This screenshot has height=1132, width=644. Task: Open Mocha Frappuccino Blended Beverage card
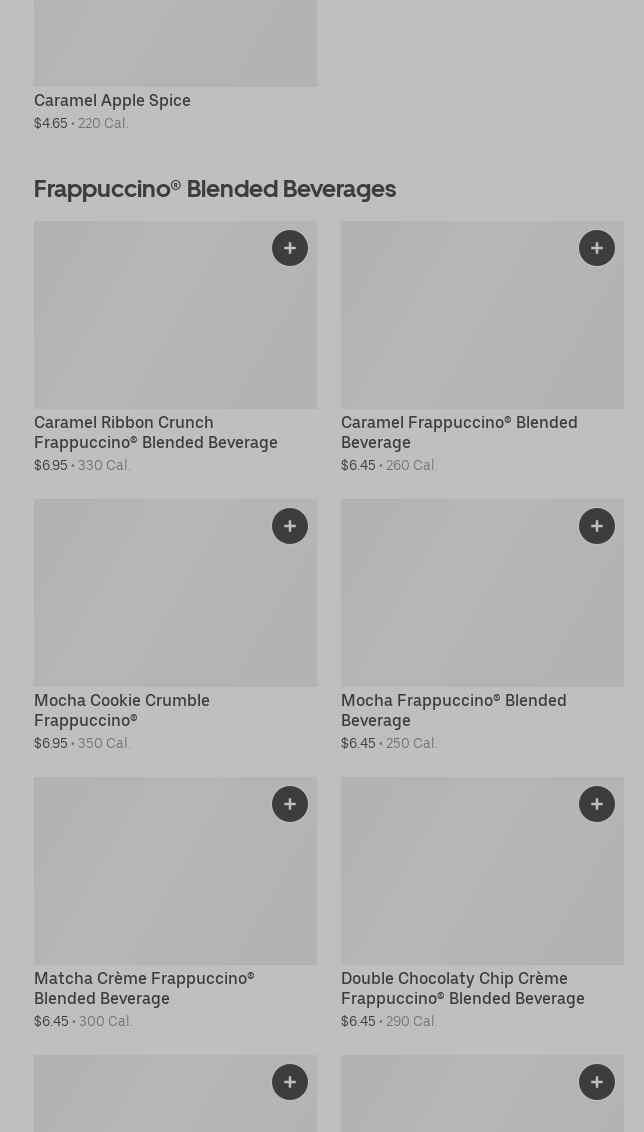click(453, 710)
